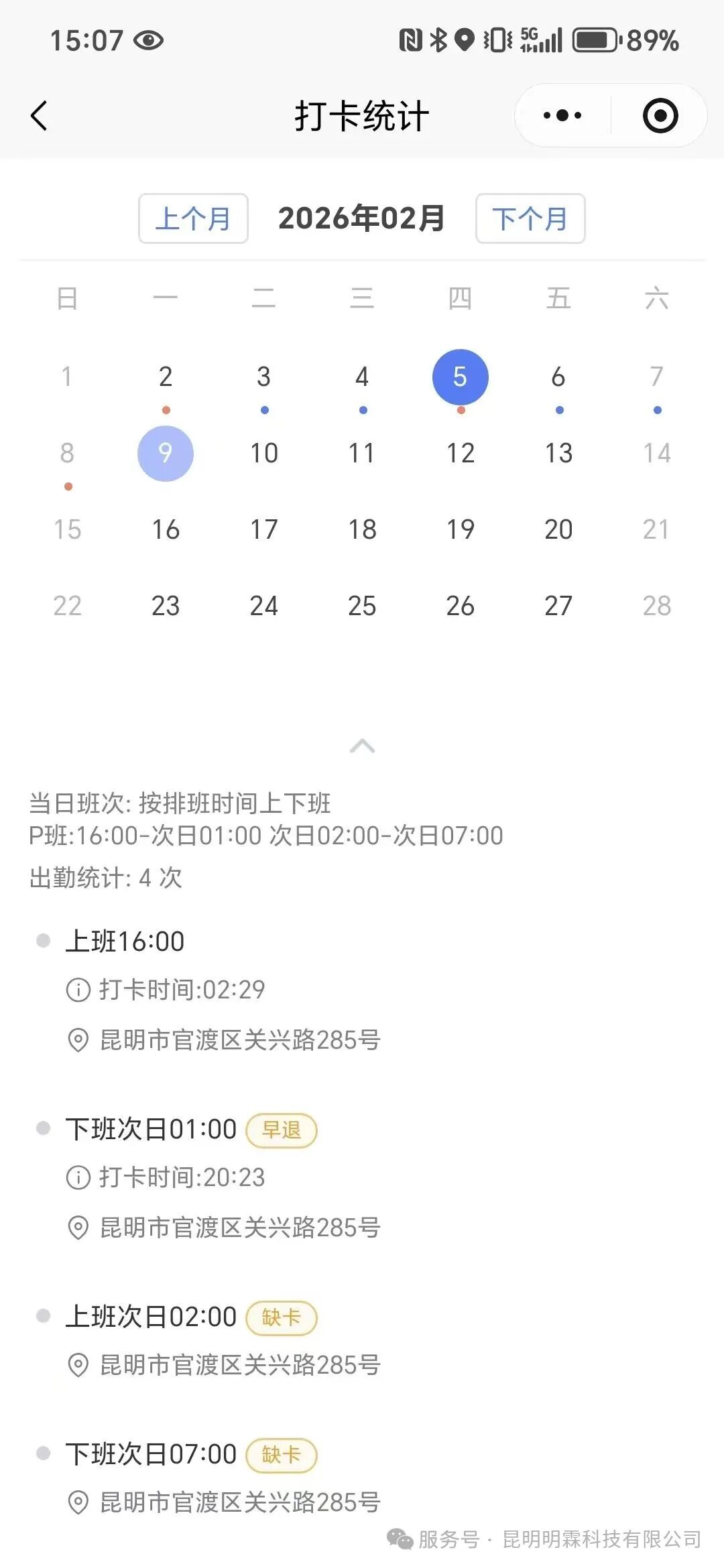The height and width of the screenshot is (1568, 724).
Task: Select today's date 9
Action: tap(166, 454)
